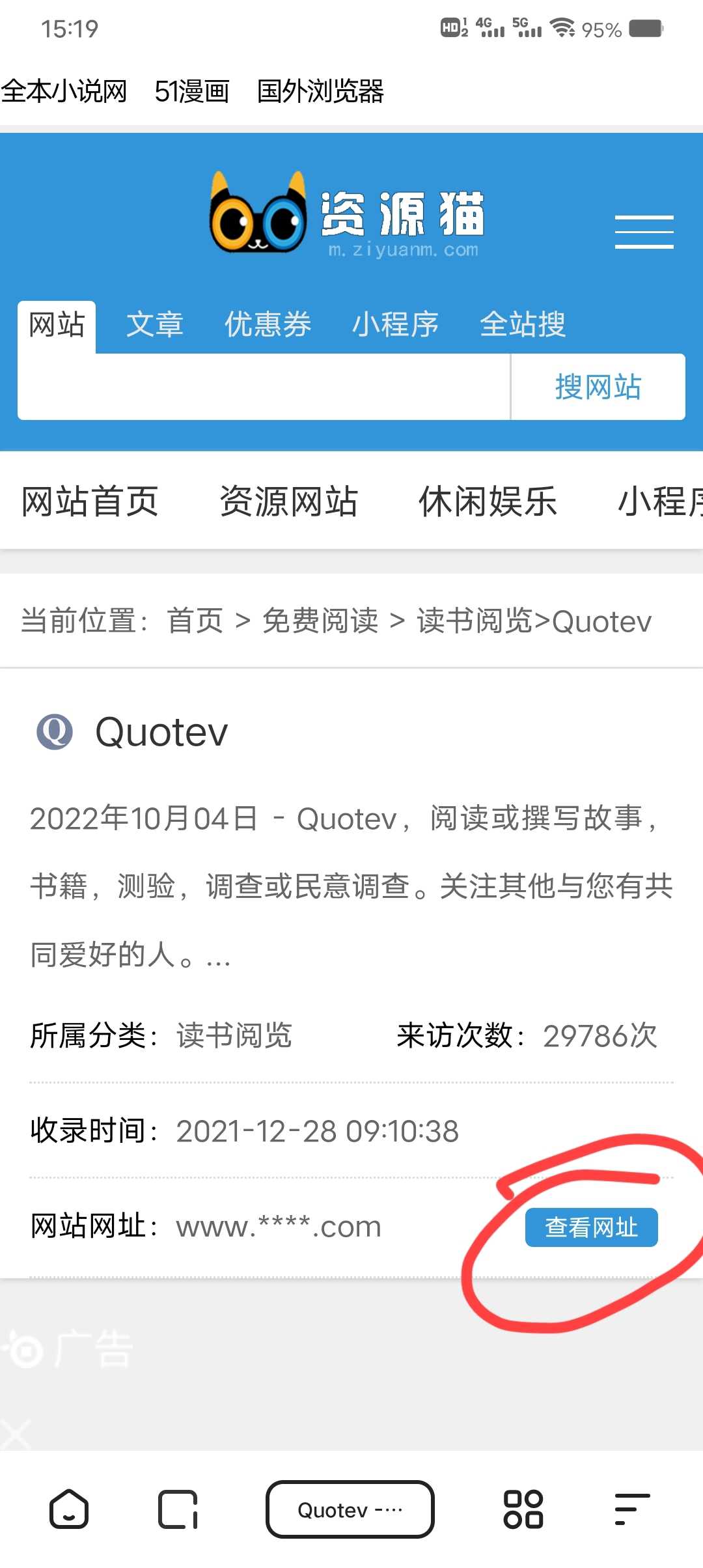Image resolution: width=703 pixels, height=1568 pixels.
Task: Open the 51漫画 link
Action: 192,91
